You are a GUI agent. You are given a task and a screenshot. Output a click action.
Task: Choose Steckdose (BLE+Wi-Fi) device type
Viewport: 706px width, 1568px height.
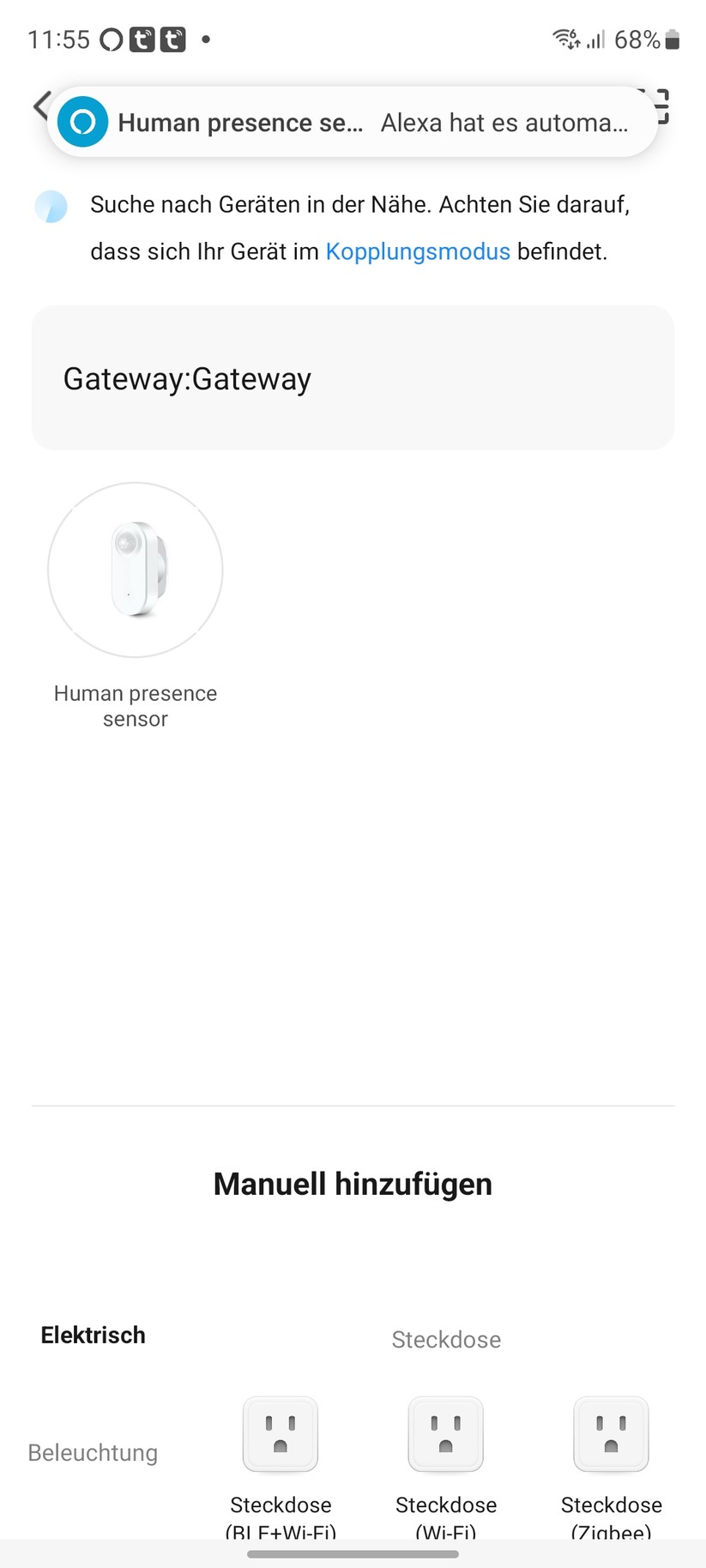tap(281, 1435)
